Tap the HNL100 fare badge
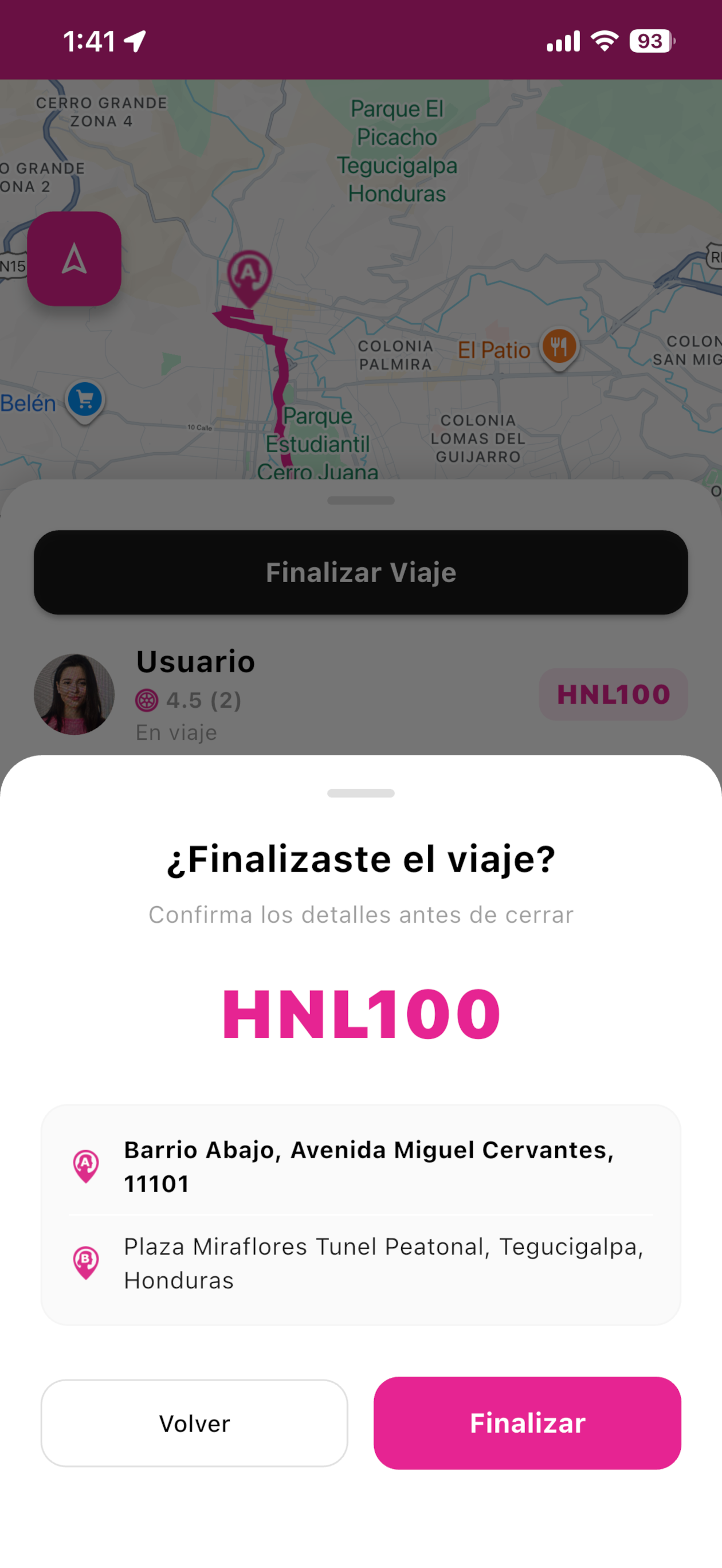This screenshot has height=1568, width=722. point(613,695)
